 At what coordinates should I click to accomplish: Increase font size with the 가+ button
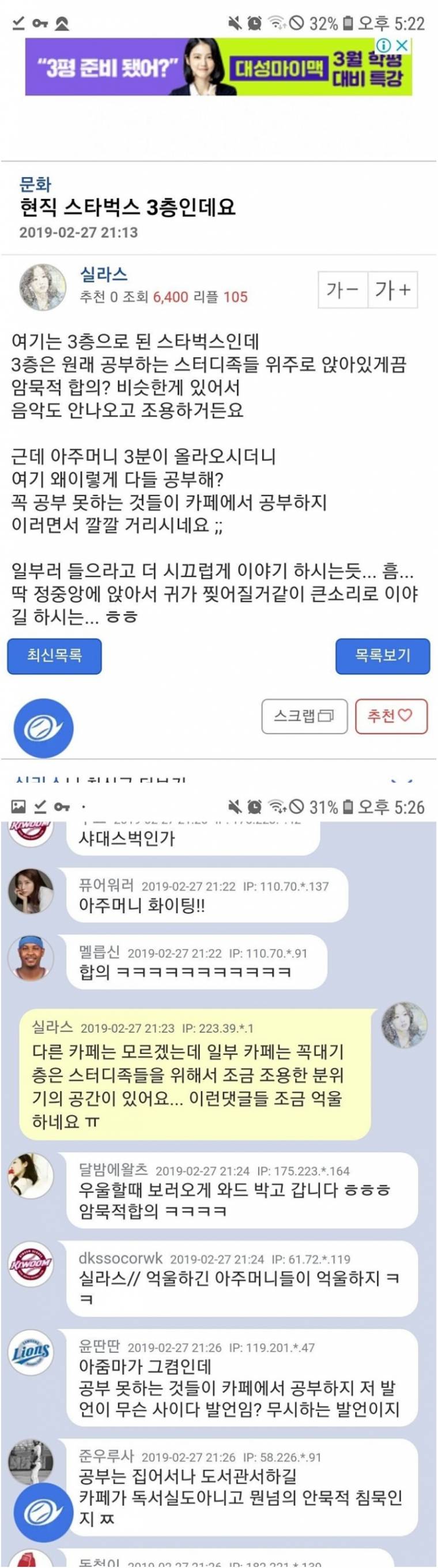point(393,290)
